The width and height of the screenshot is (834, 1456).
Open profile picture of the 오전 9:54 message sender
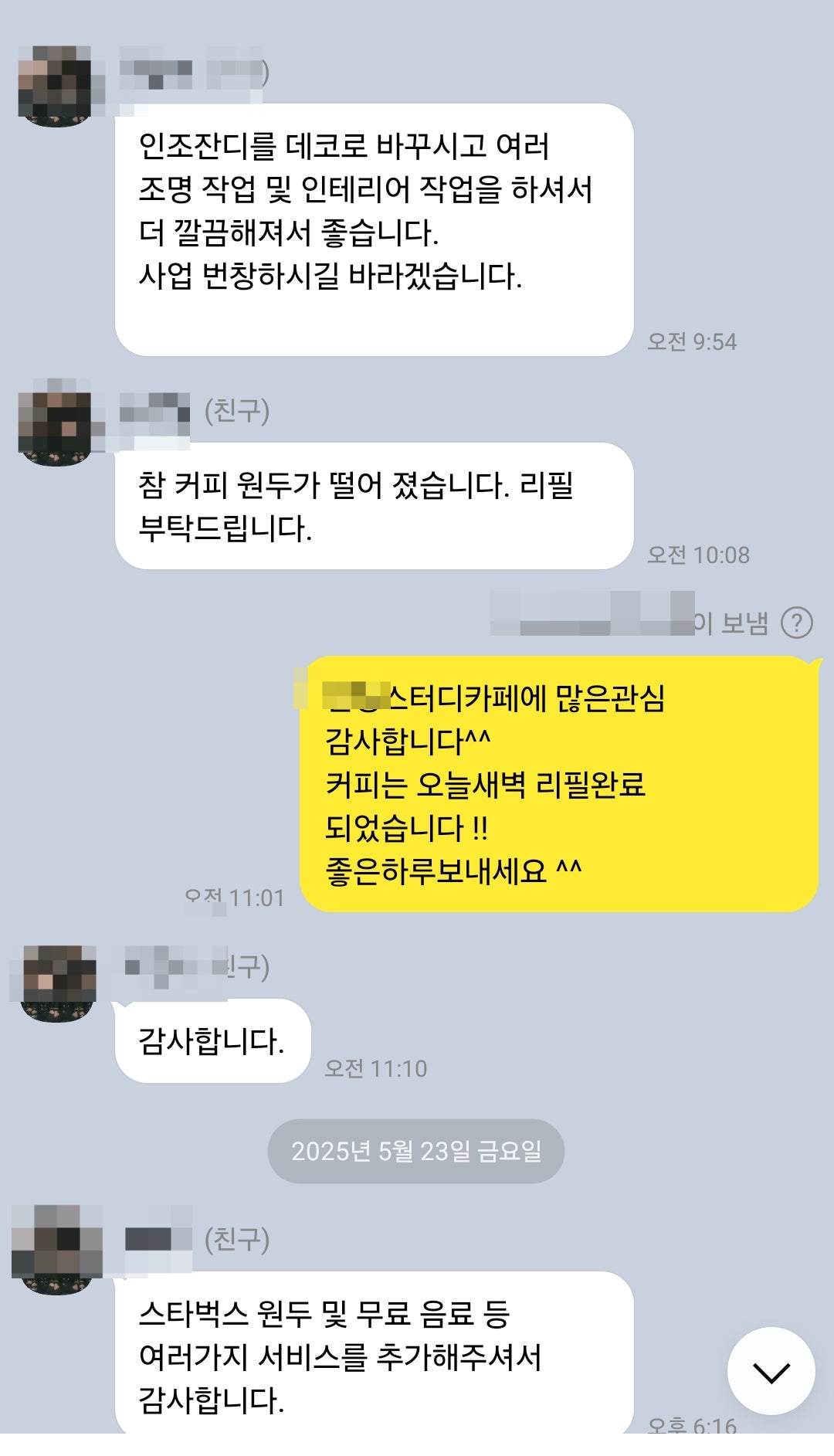(56, 87)
